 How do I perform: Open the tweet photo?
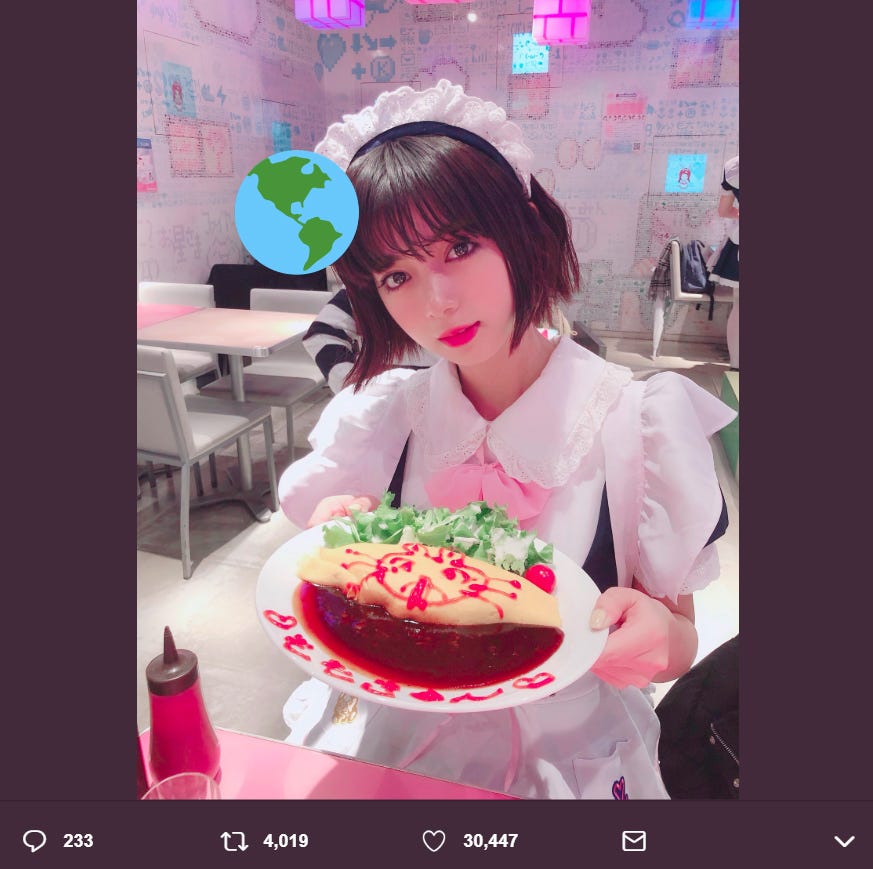click(x=438, y=400)
